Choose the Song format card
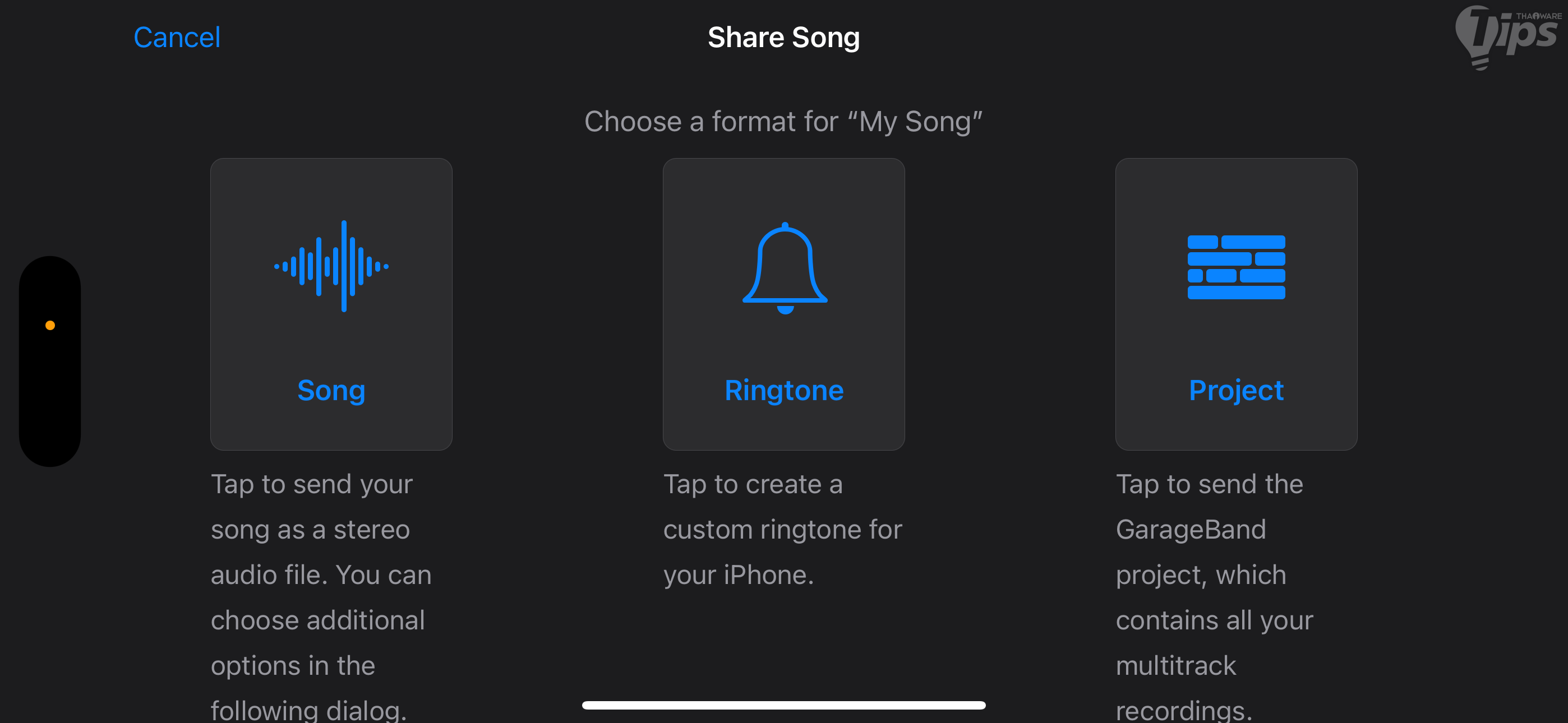 pos(331,304)
